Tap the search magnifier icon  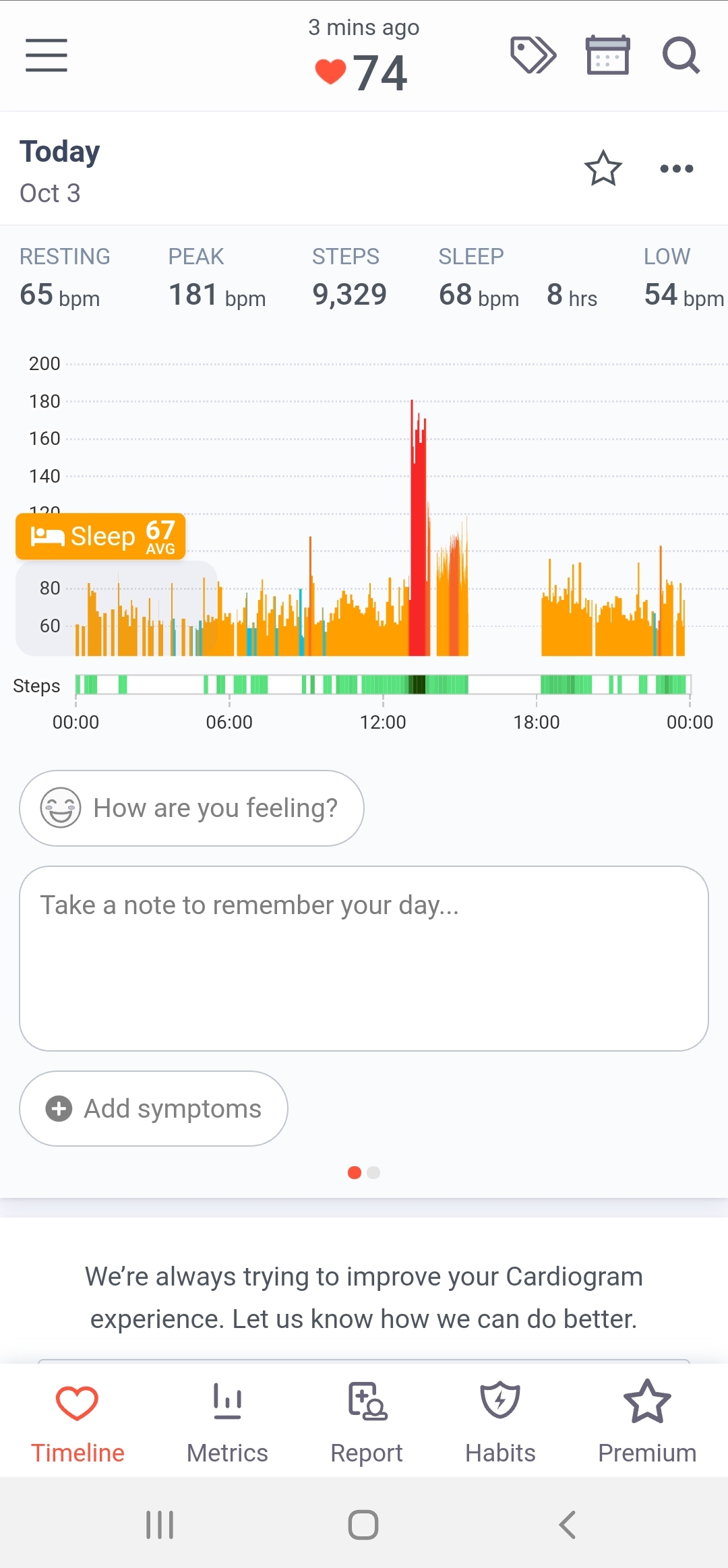681,55
